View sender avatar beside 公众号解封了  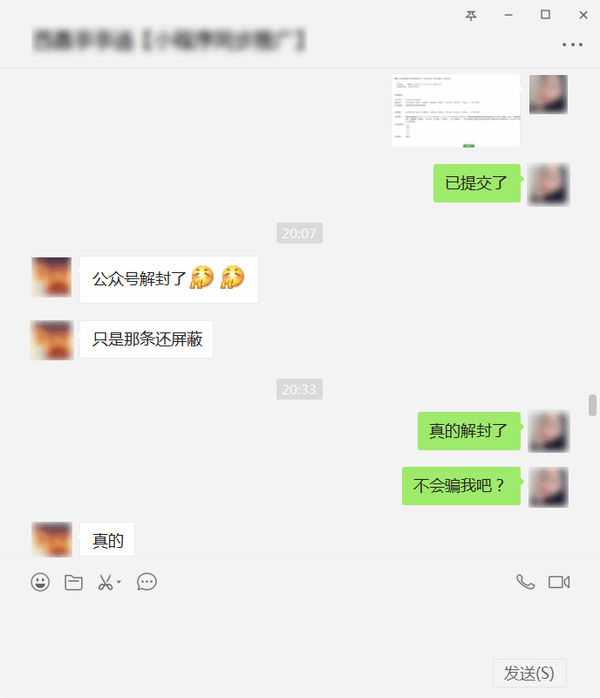pos(51,277)
